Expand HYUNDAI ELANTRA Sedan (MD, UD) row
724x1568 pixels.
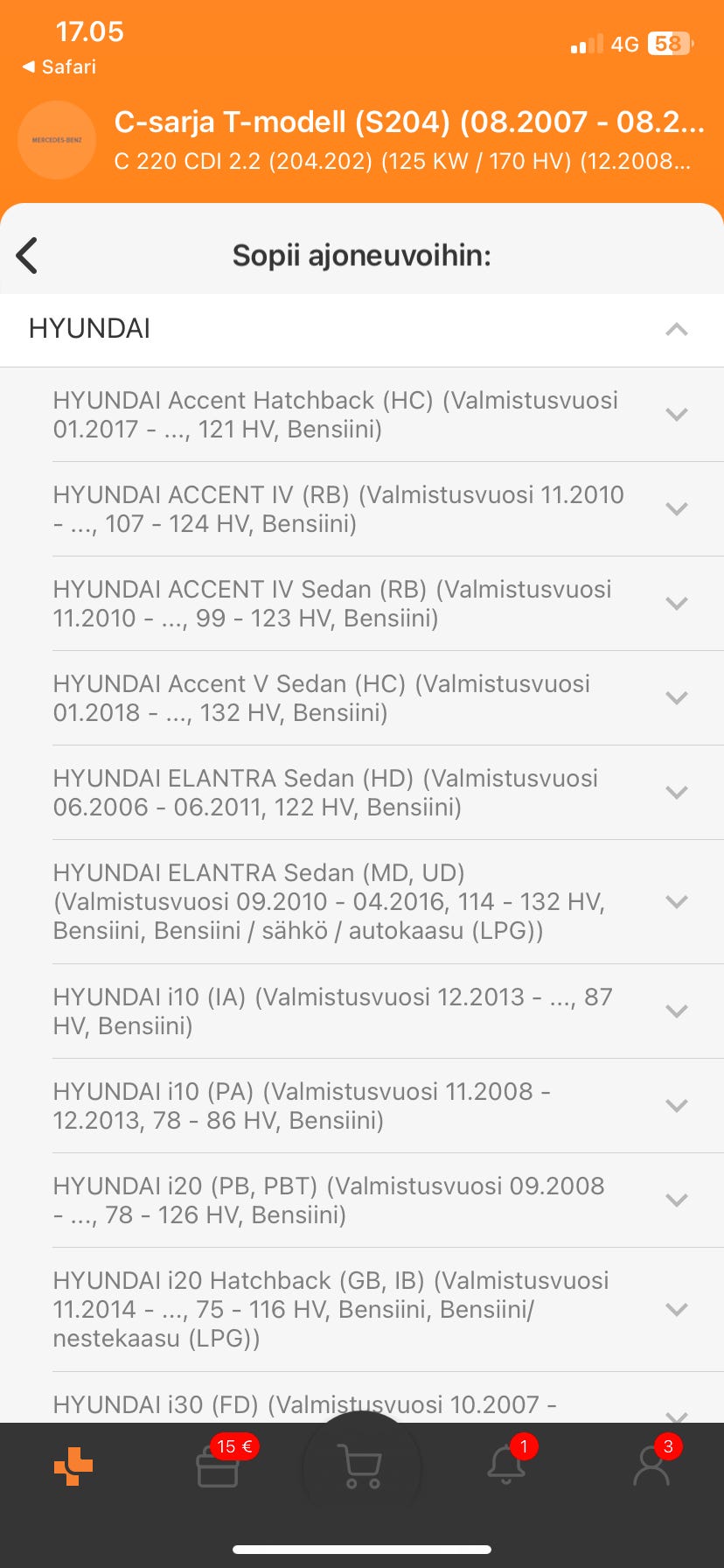[x=676, y=902]
